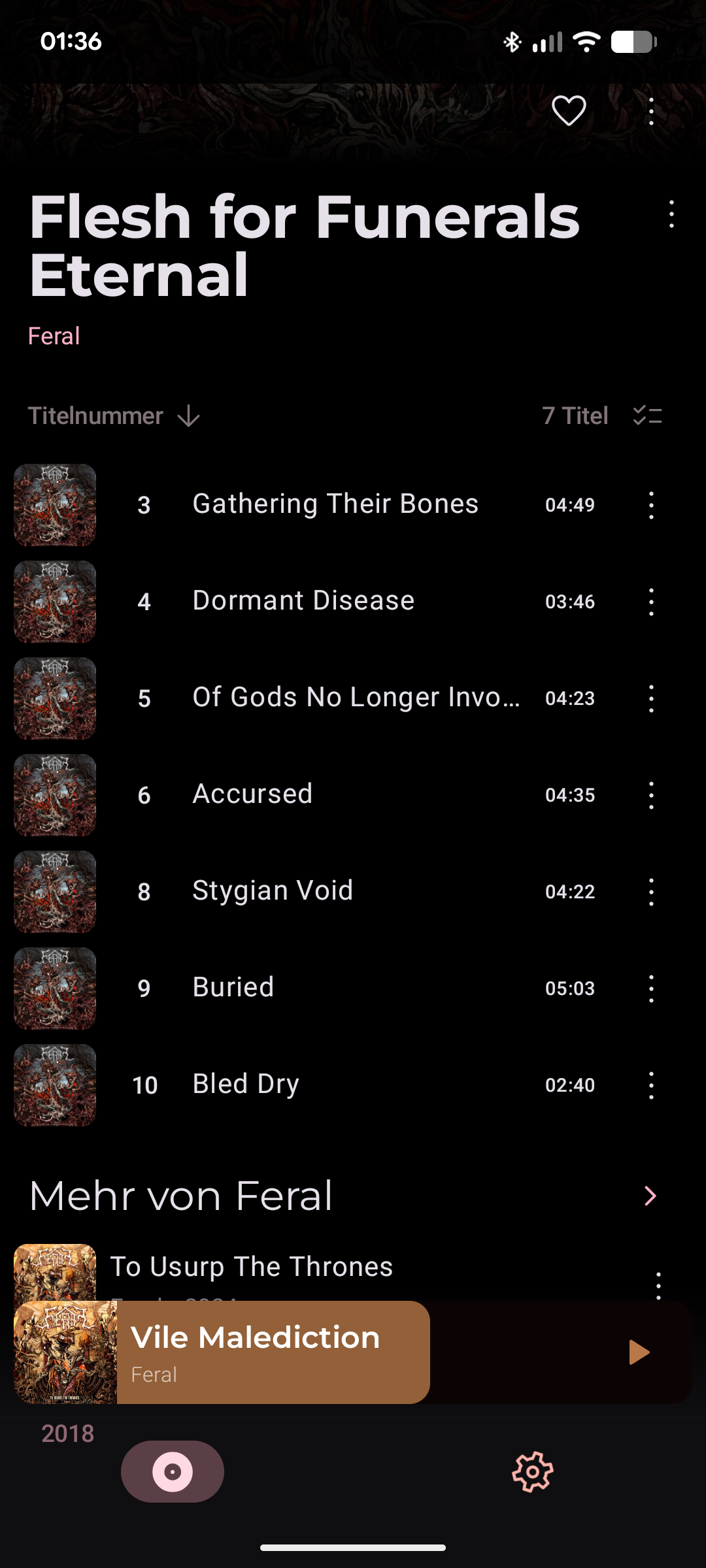Open the top bar overflow menu
The height and width of the screenshot is (1568, 706).
tap(651, 112)
